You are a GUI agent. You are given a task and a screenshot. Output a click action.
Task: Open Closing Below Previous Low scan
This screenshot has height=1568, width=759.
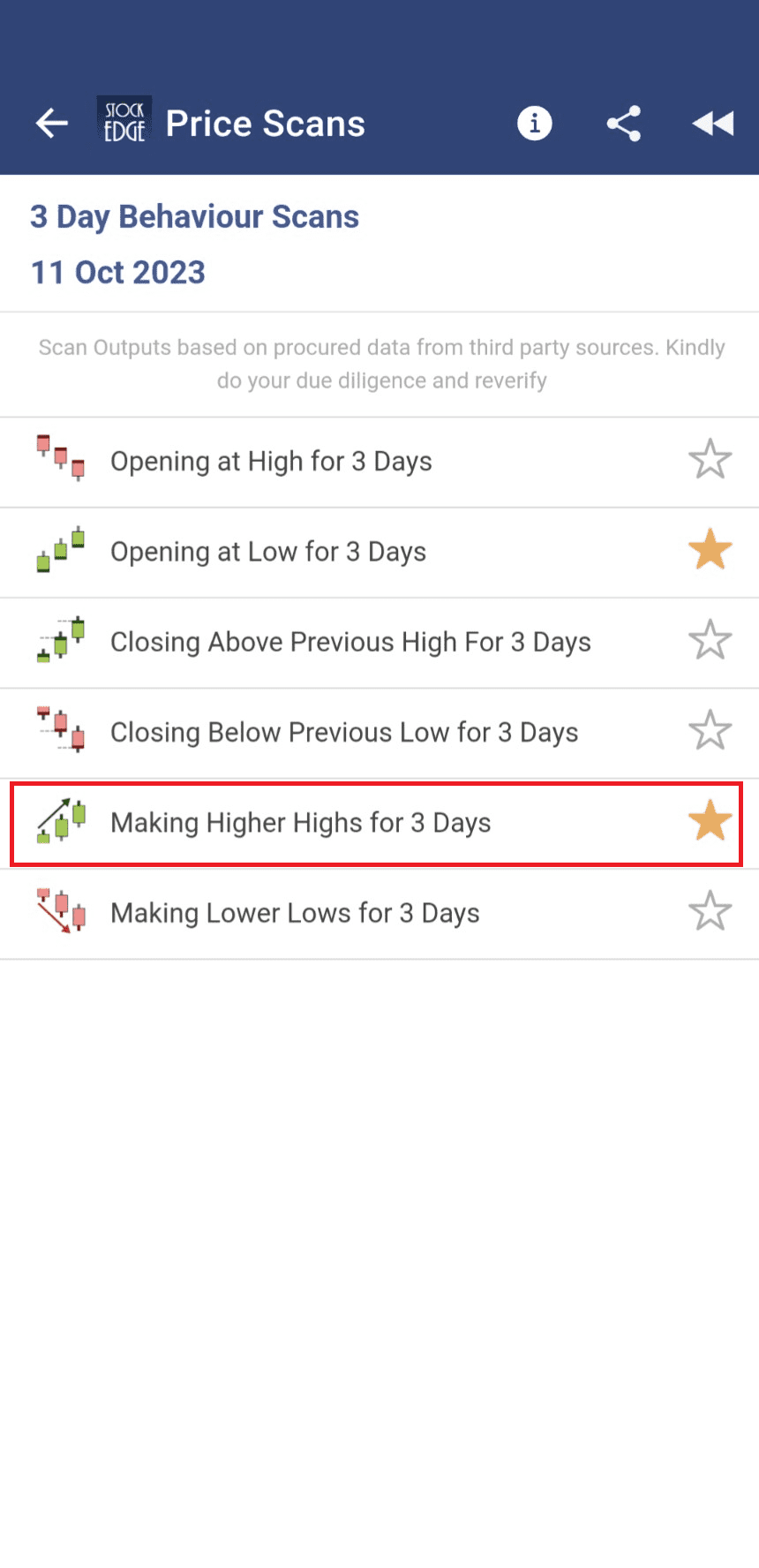pos(344,732)
